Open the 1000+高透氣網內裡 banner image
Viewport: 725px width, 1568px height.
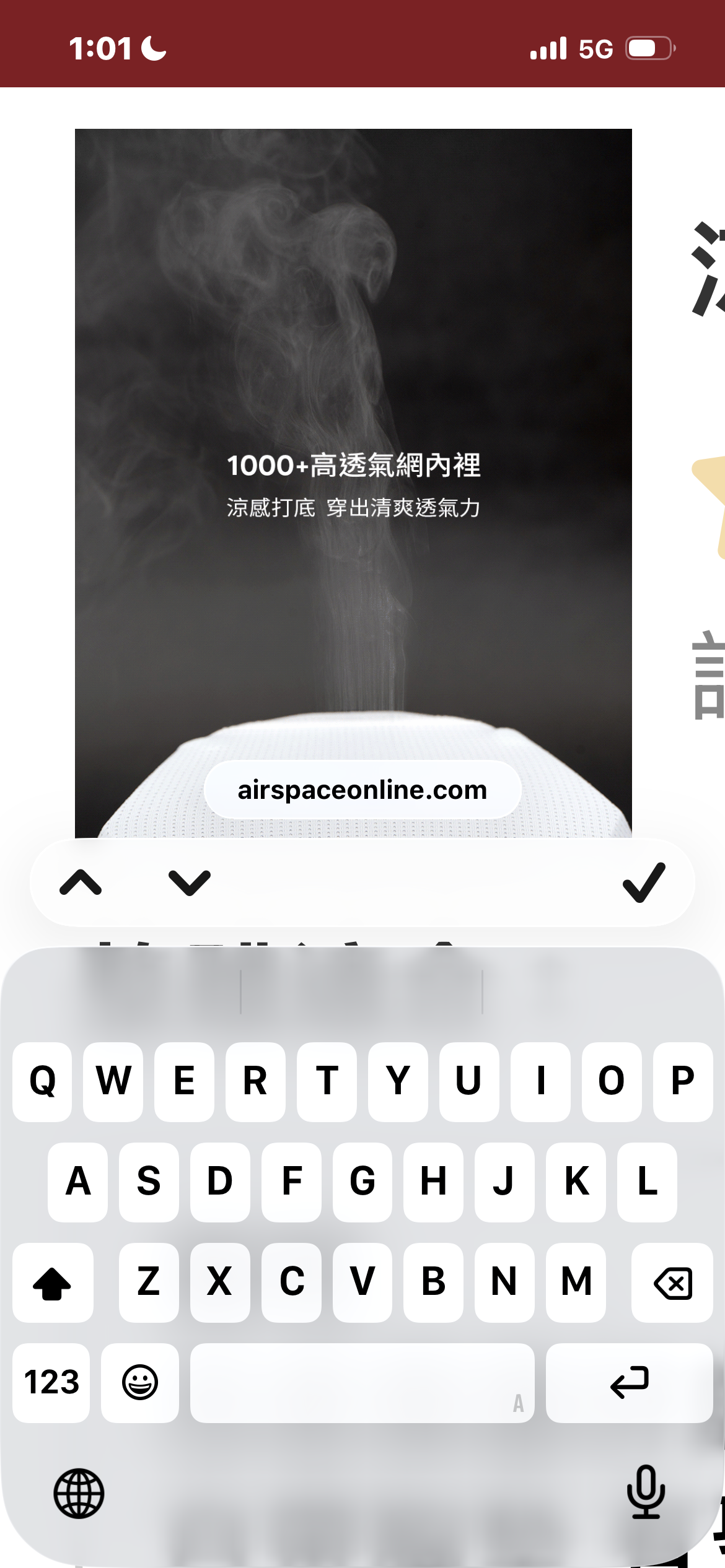tap(353, 433)
